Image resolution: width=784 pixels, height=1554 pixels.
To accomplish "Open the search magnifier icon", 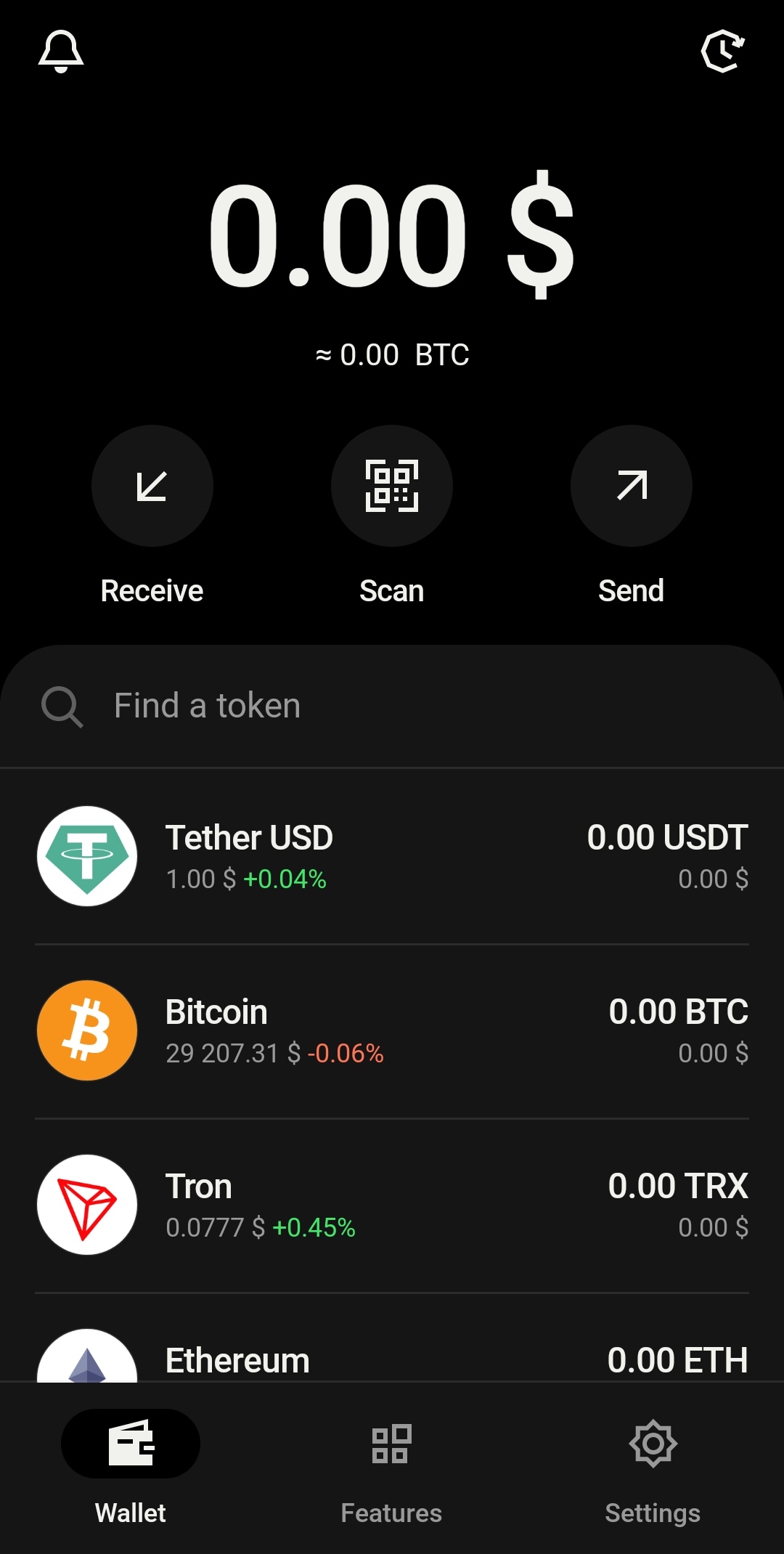I will 62,705.
